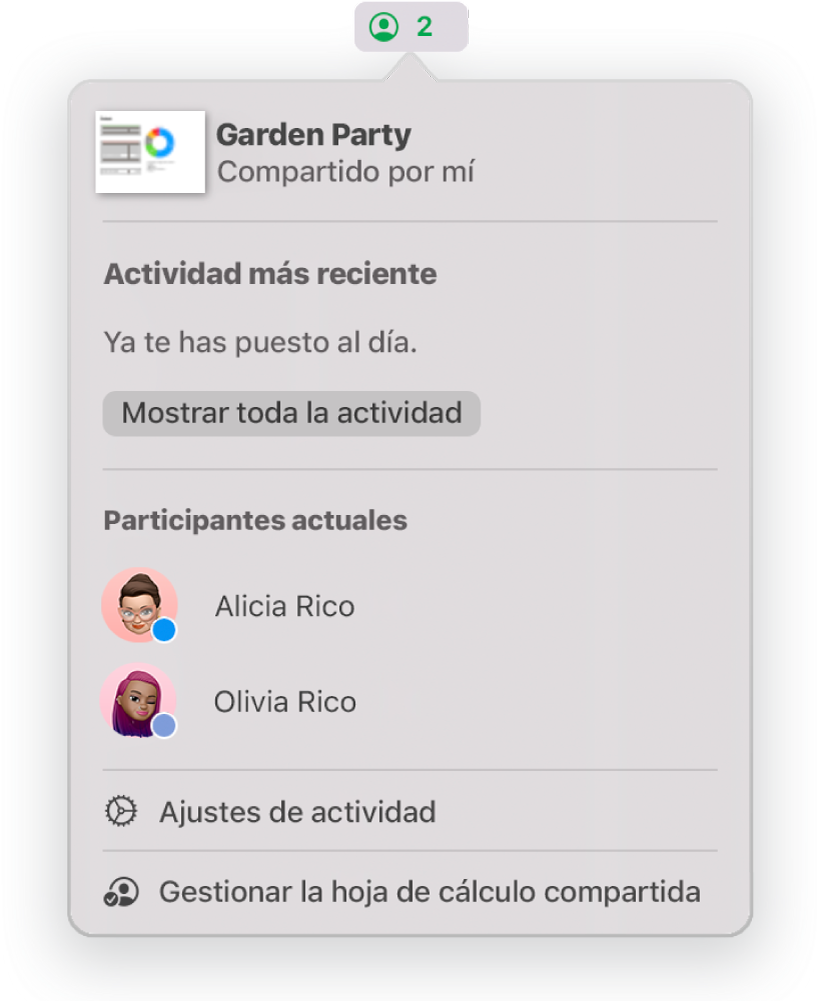Show all activity
This screenshot has height=1001, width=817.
[x=291, y=413]
